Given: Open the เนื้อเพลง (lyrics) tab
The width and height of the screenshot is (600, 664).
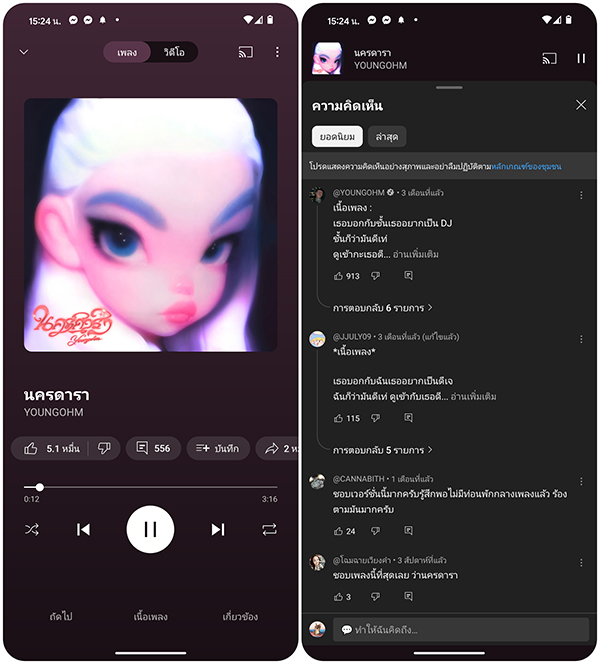Looking at the screenshot, I should pyautogui.click(x=151, y=617).
